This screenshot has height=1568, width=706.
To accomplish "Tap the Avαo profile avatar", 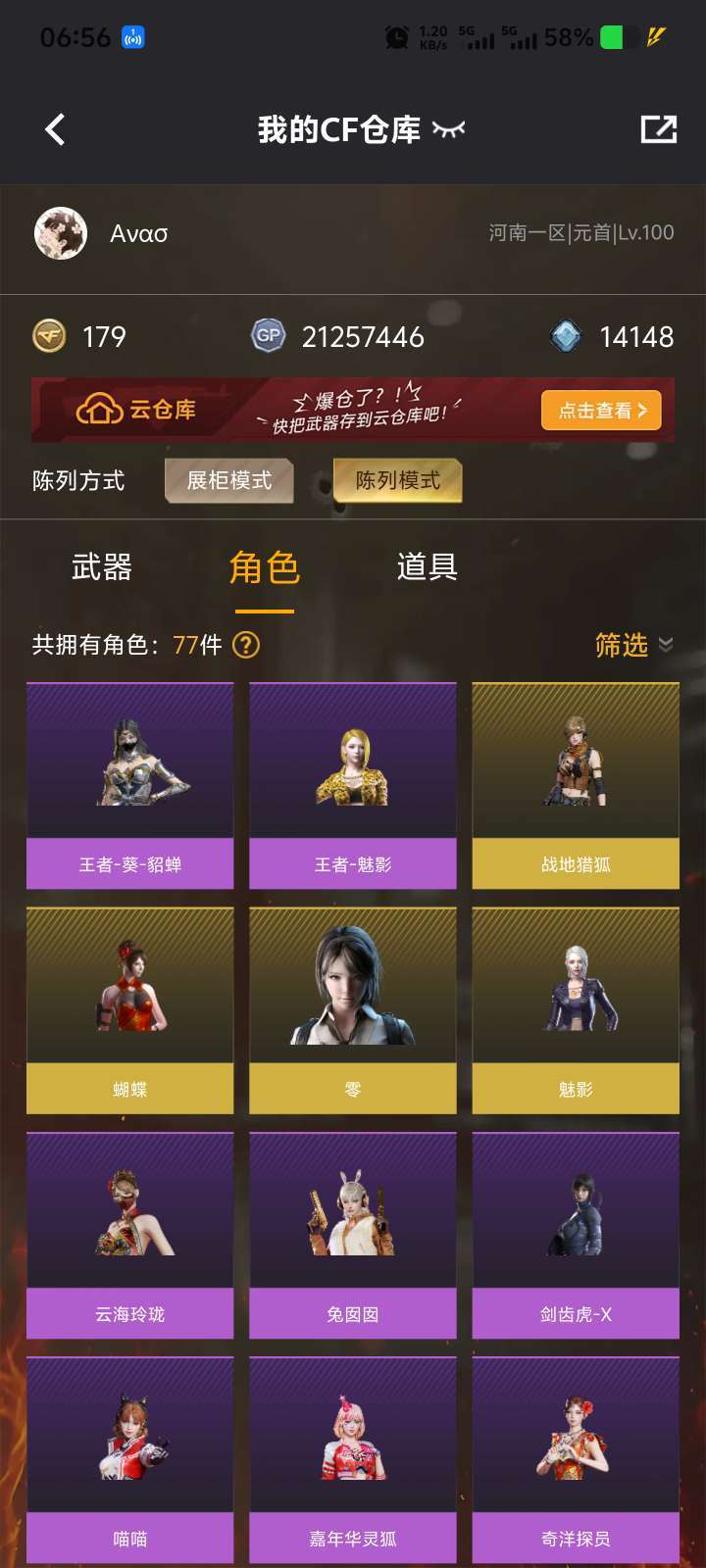I will pyautogui.click(x=61, y=233).
